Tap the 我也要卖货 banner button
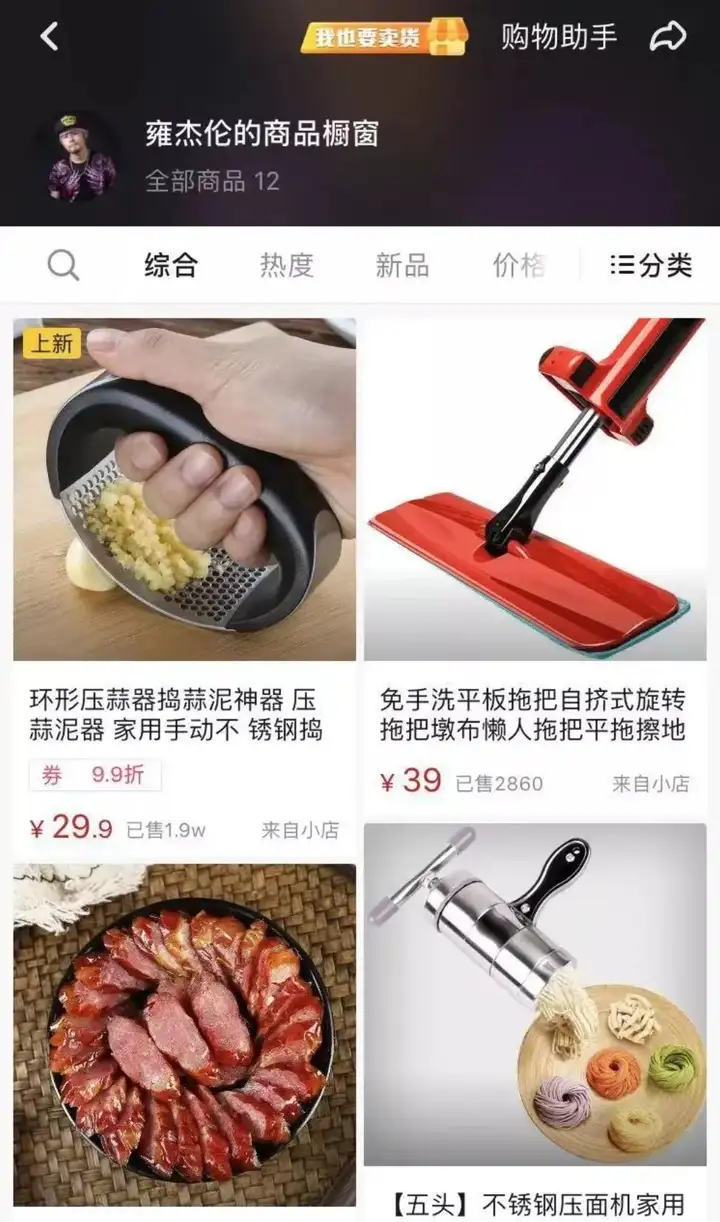The width and height of the screenshot is (720, 1222). (385, 37)
